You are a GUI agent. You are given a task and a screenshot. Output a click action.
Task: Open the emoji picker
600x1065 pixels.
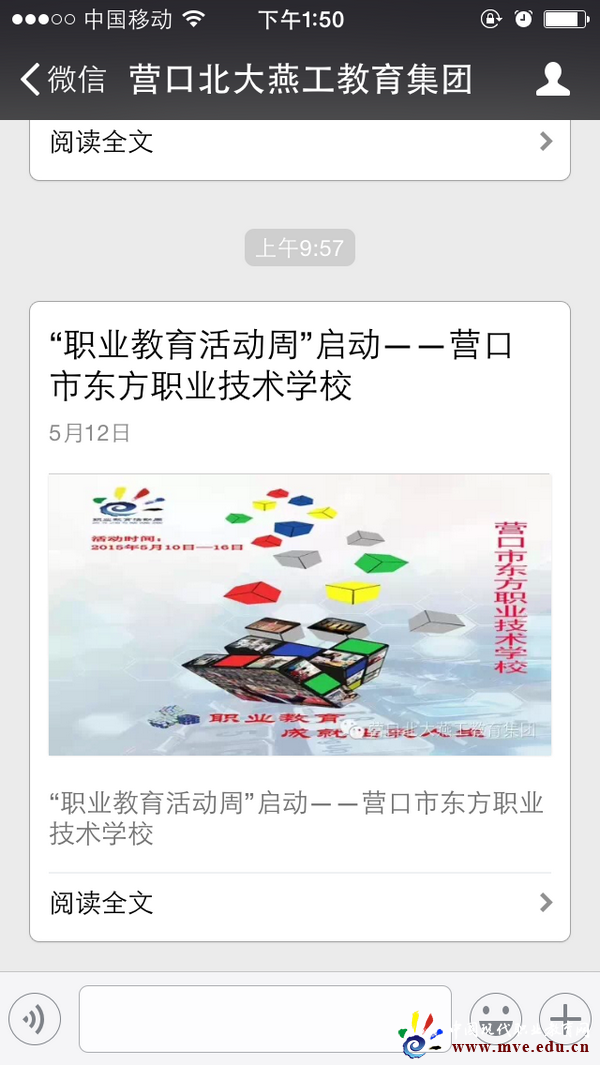(495, 1019)
